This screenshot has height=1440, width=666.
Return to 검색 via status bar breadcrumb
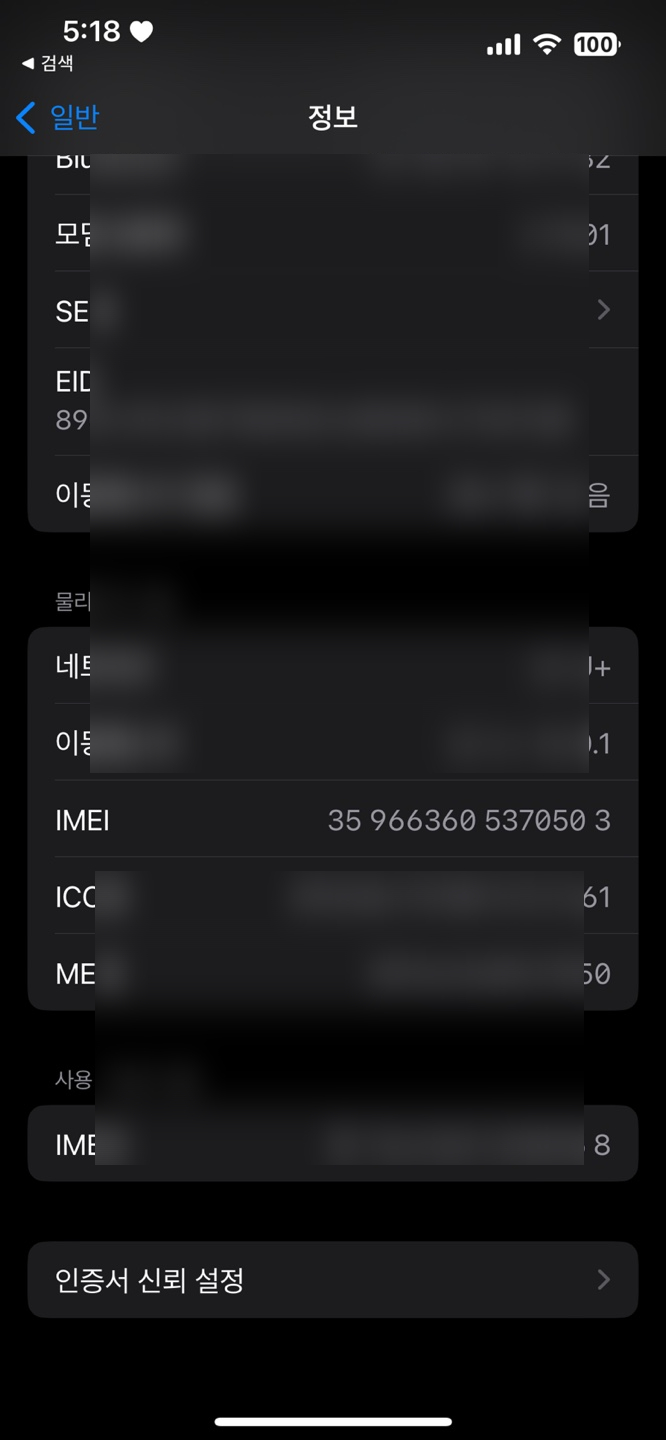point(47,63)
